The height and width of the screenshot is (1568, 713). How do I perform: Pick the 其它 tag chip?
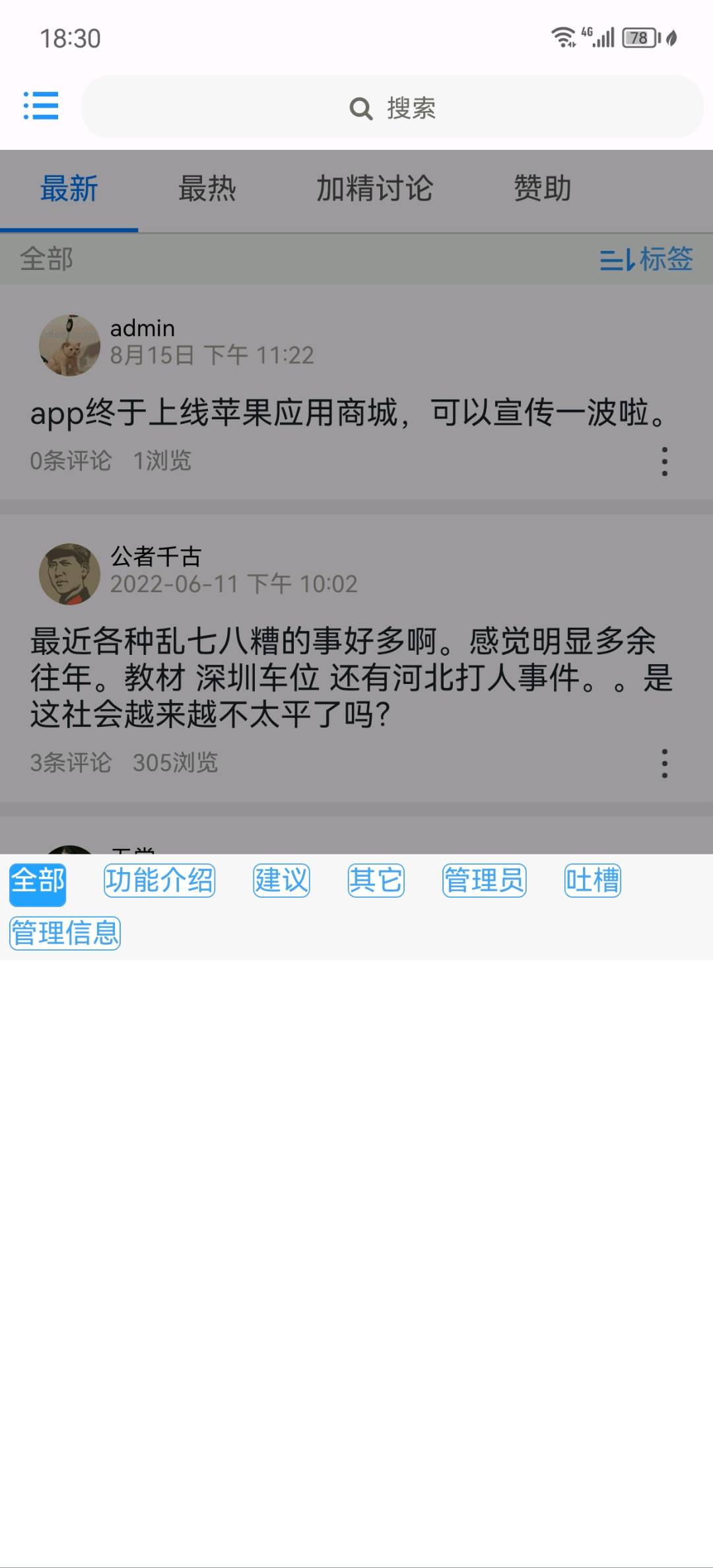coord(376,881)
